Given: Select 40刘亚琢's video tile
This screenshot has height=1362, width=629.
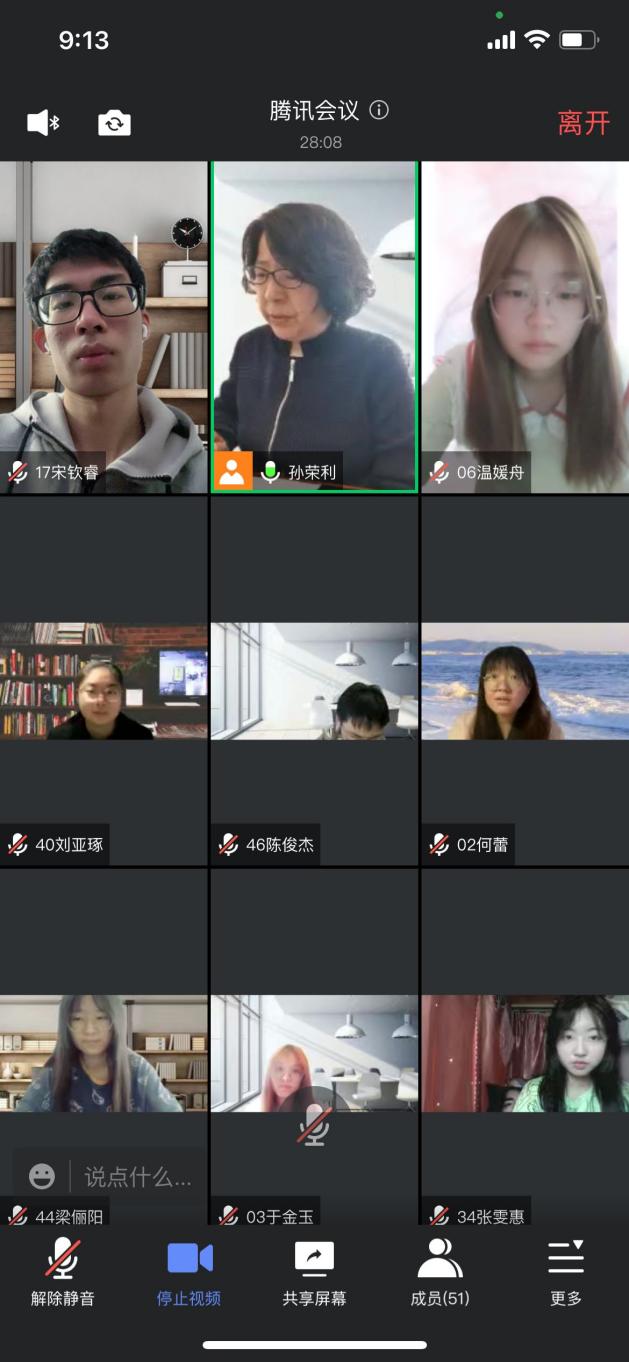Looking at the screenshot, I should click(104, 681).
